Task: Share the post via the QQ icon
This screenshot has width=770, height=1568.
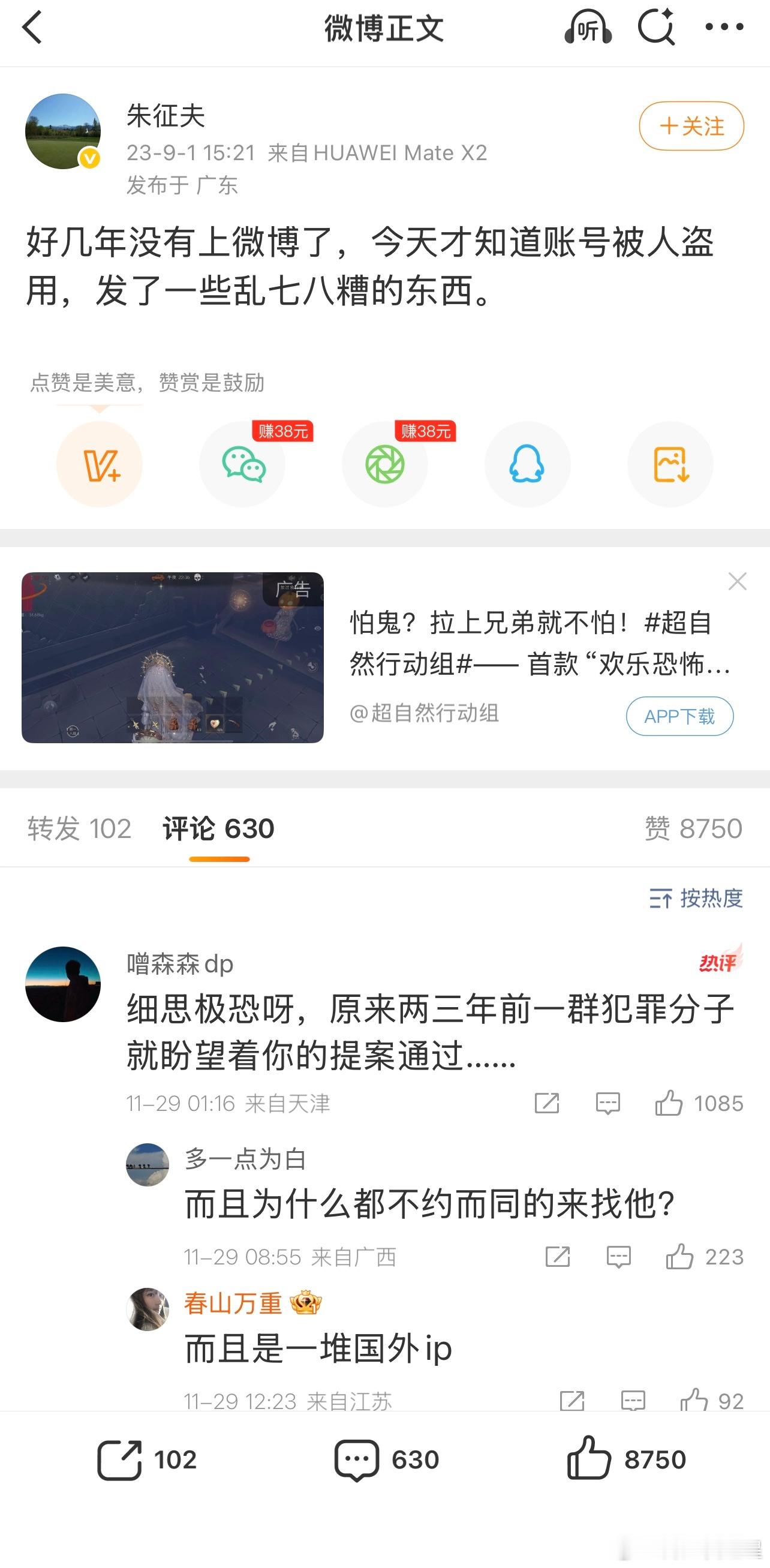Action: pyautogui.click(x=527, y=464)
